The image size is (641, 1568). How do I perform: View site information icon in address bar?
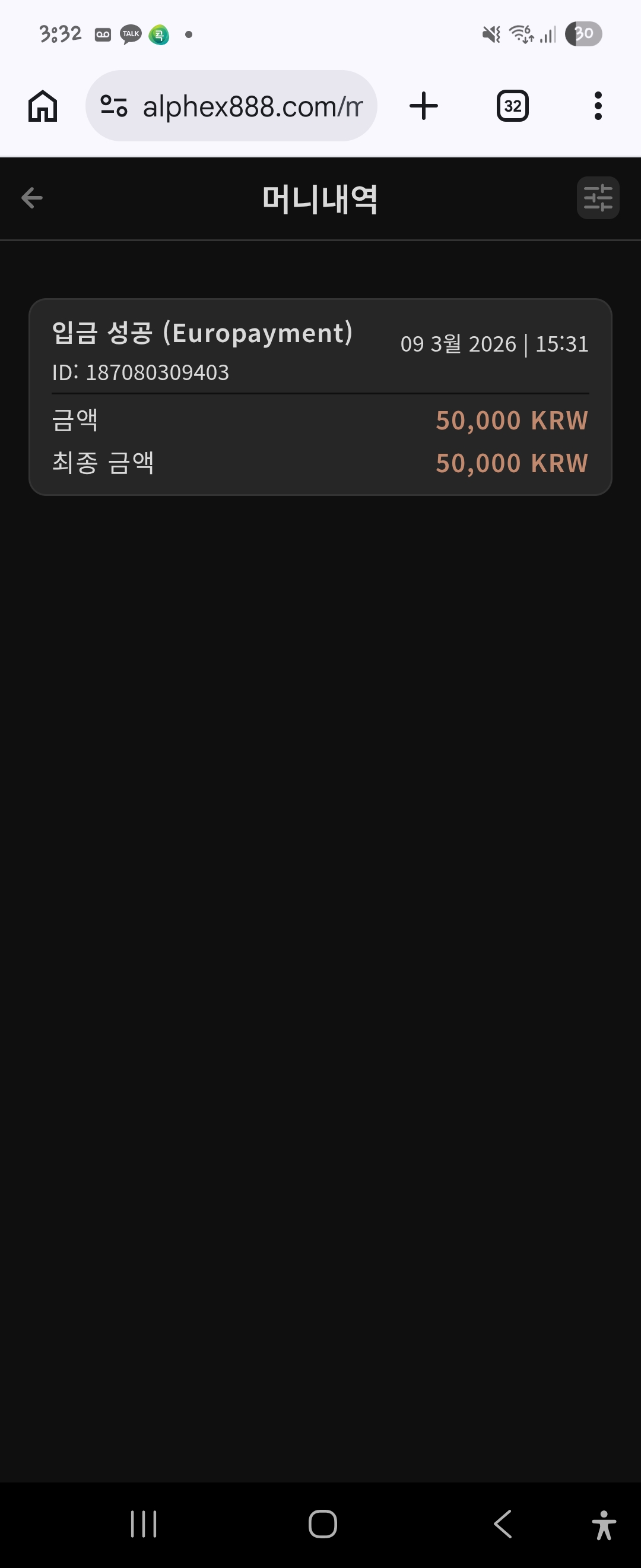pyautogui.click(x=114, y=106)
